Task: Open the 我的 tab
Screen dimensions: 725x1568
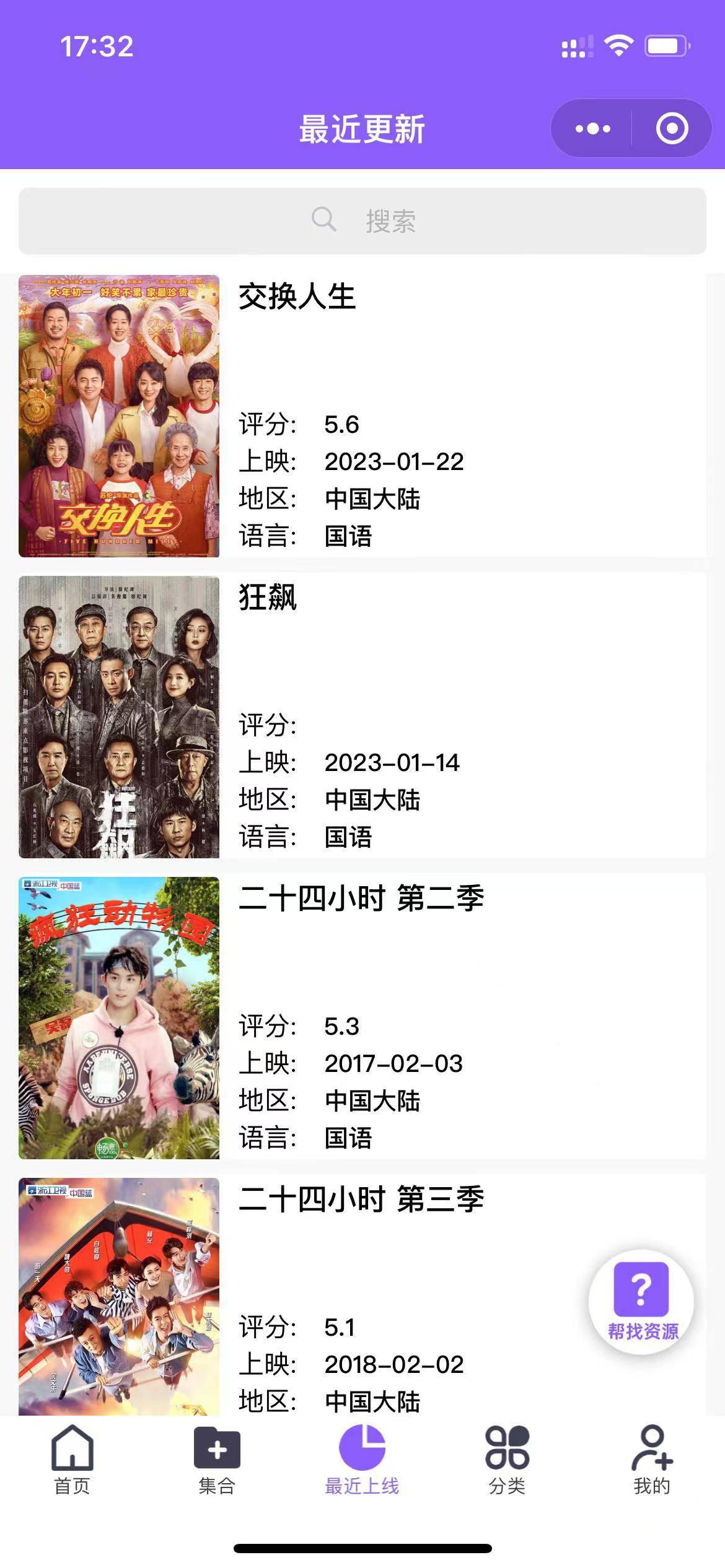Action: click(x=652, y=1460)
